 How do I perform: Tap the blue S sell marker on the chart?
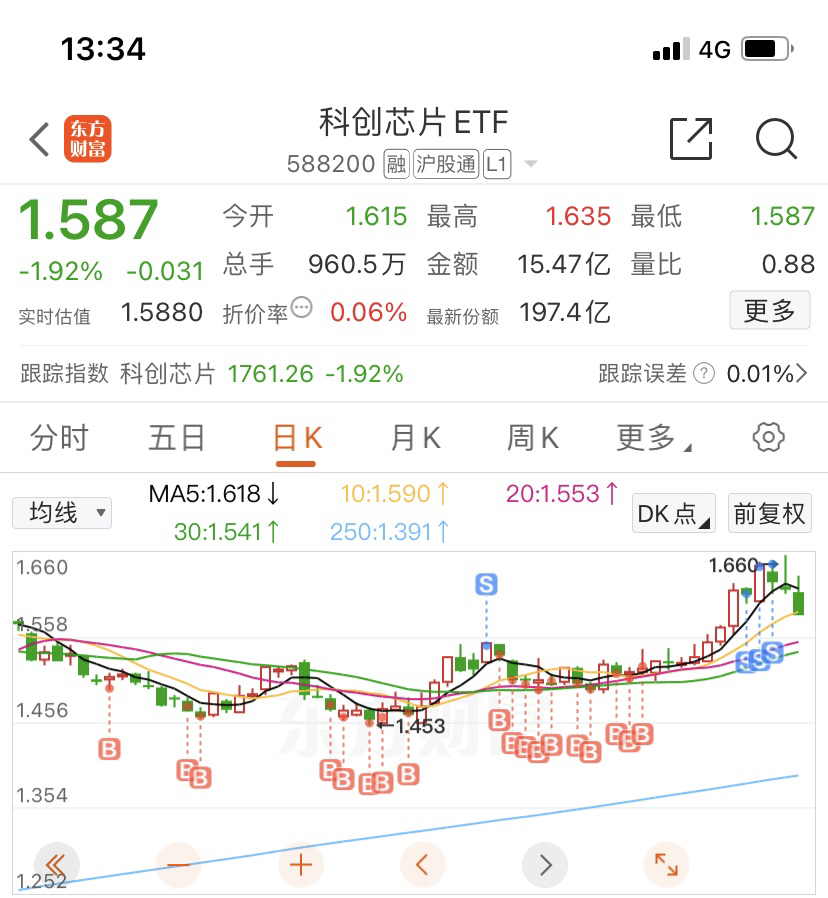pos(487,584)
